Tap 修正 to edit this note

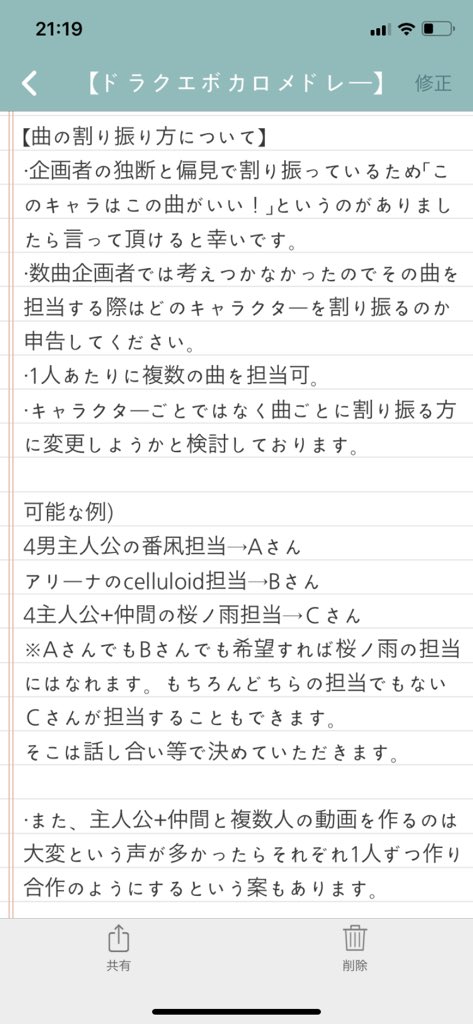pyautogui.click(x=433, y=84)
